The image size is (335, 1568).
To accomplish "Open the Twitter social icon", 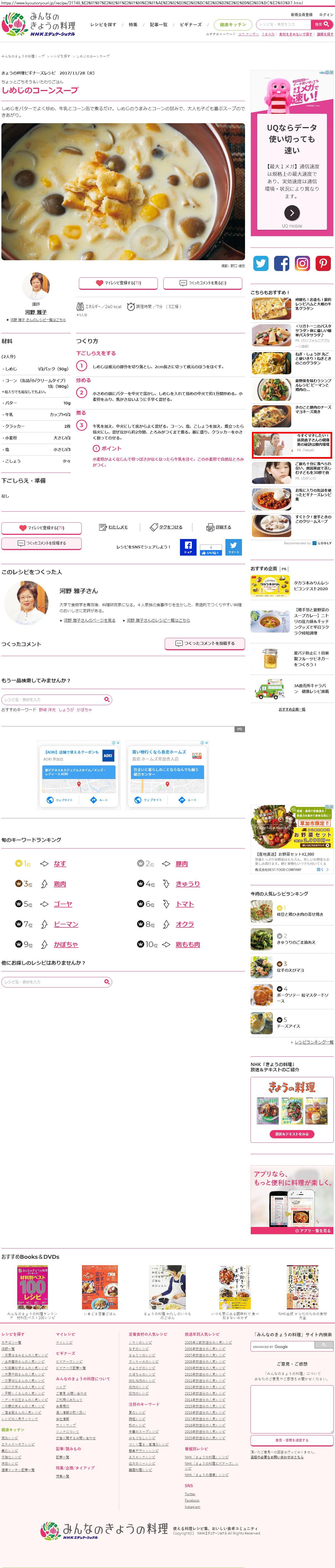I will click(x=261, y=263).
